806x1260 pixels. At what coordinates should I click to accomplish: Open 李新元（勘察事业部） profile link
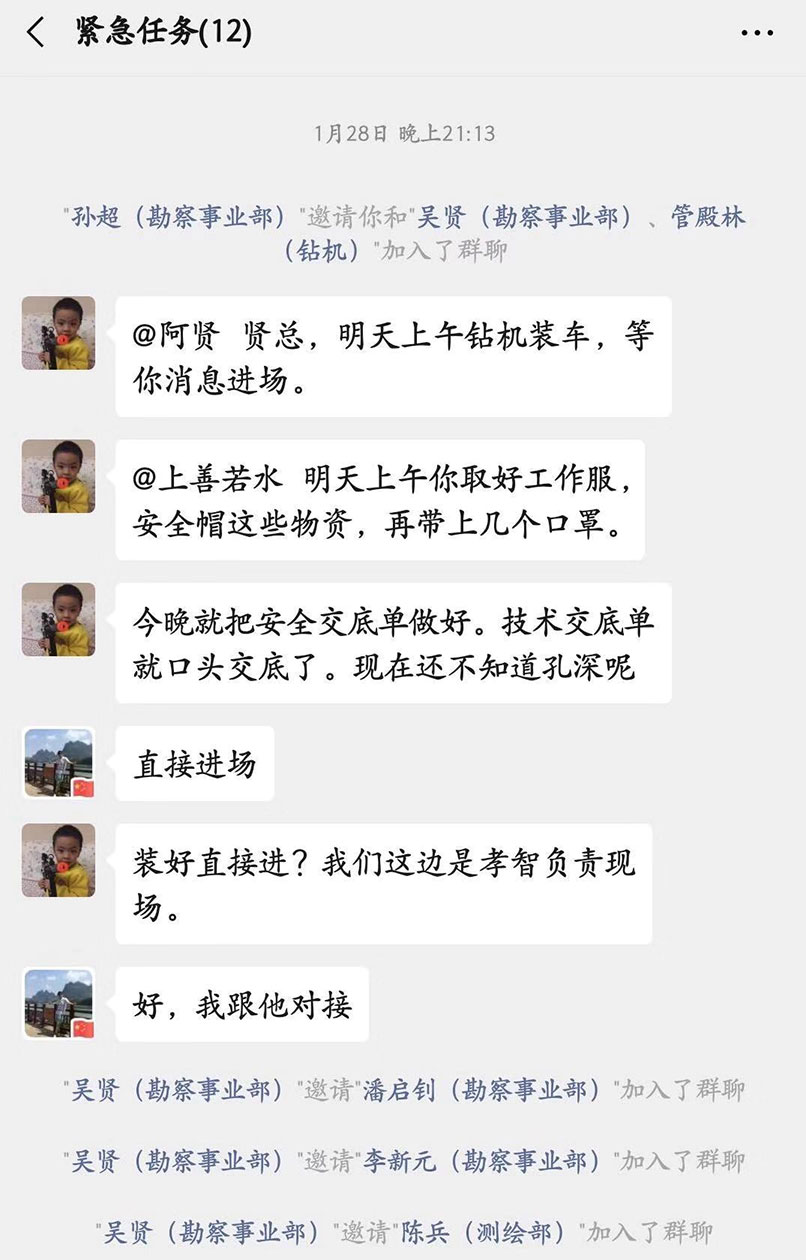coord(481,1161)
